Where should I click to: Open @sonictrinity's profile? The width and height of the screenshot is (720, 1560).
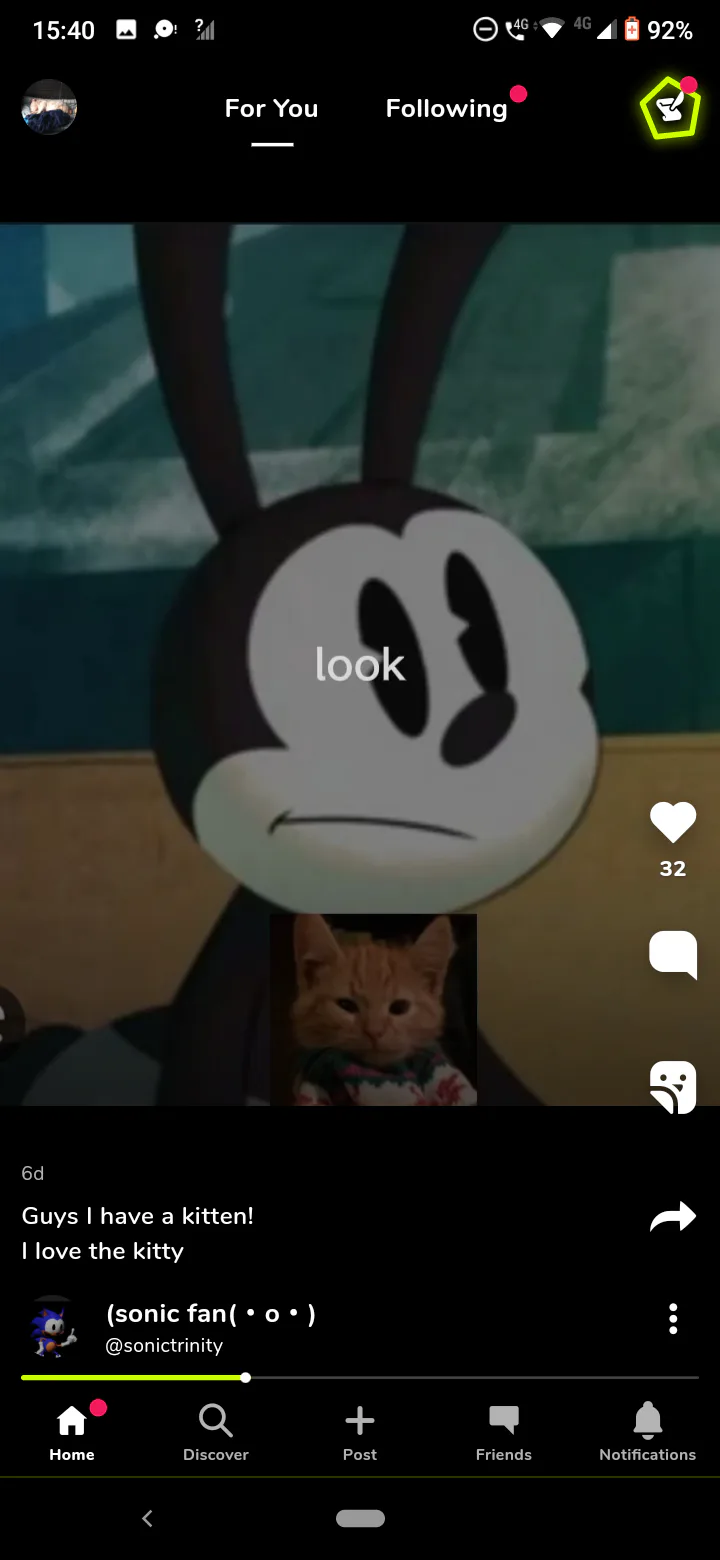point(165,1345)
